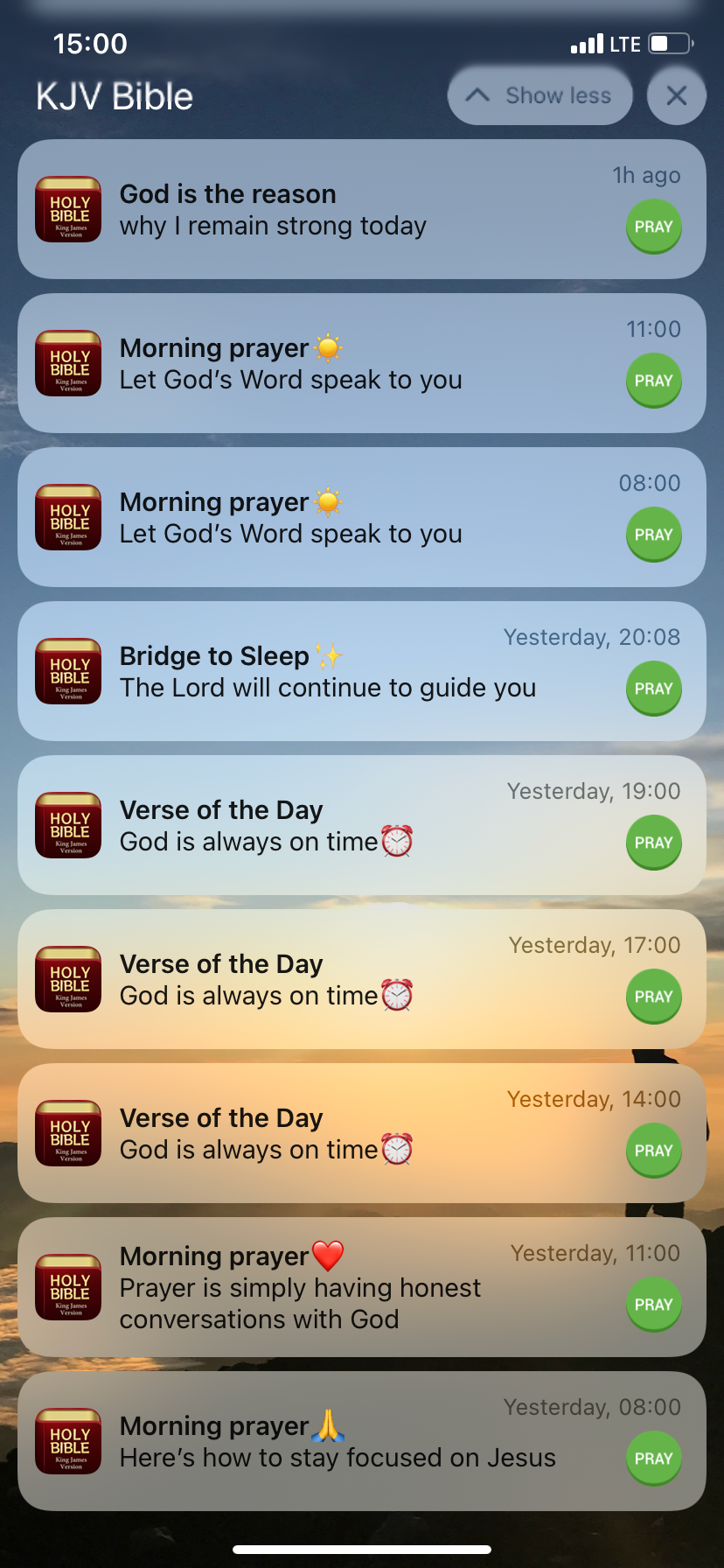The width and height of the screenshot is (724, 1568).
Task: Tap the Holy Bible icon on the 17:00 Verse of the Day
Action: coord(68,979)
